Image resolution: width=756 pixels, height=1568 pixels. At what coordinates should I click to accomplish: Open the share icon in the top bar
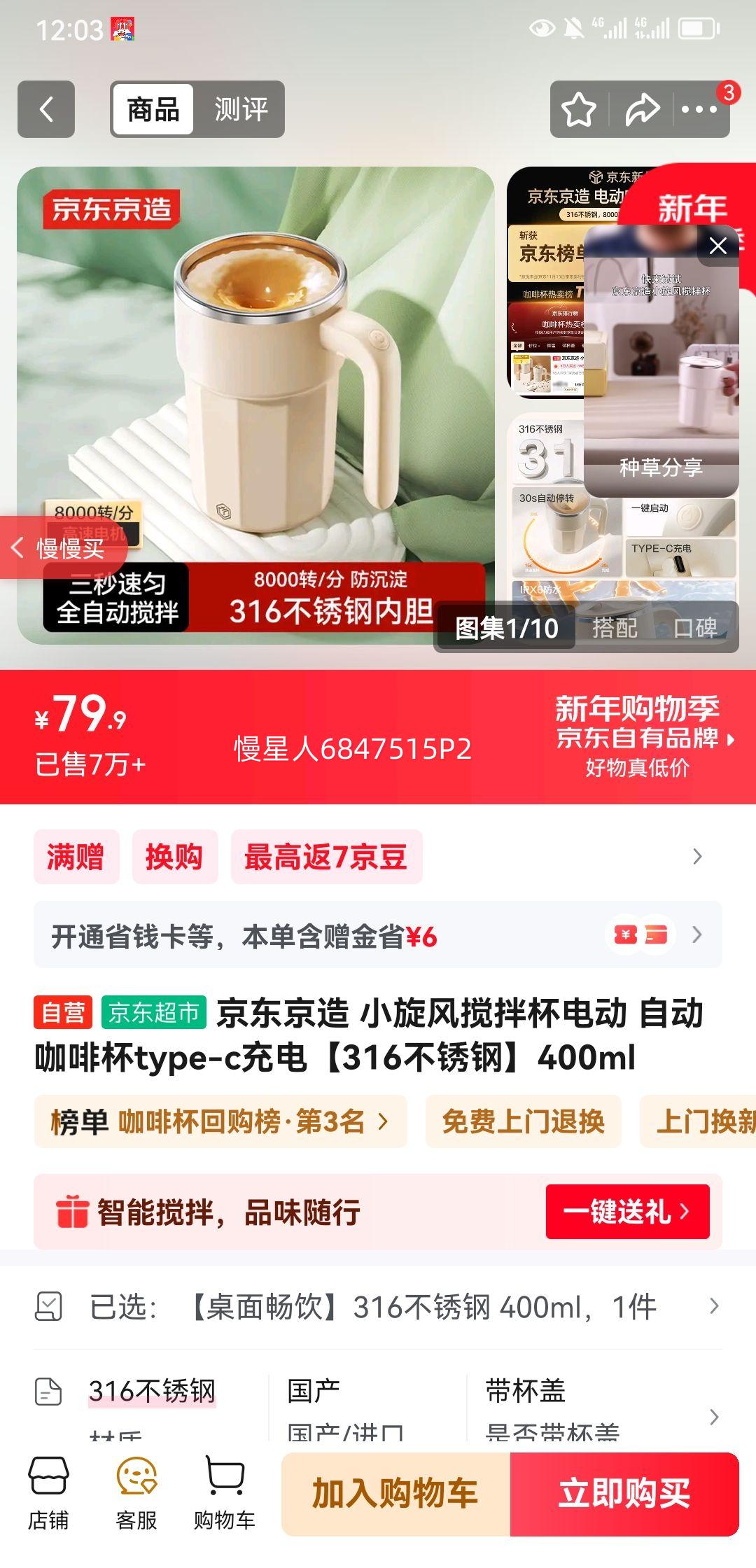[x=642, y=108]
